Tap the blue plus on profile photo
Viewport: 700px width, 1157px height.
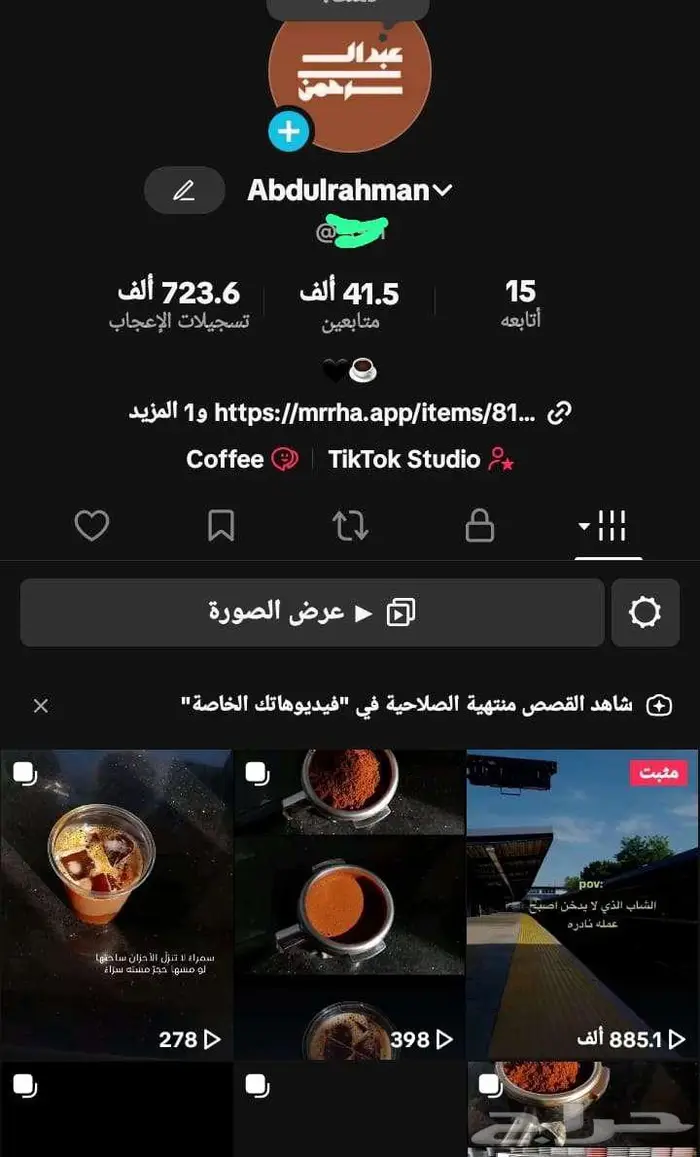tap(288, 131)
